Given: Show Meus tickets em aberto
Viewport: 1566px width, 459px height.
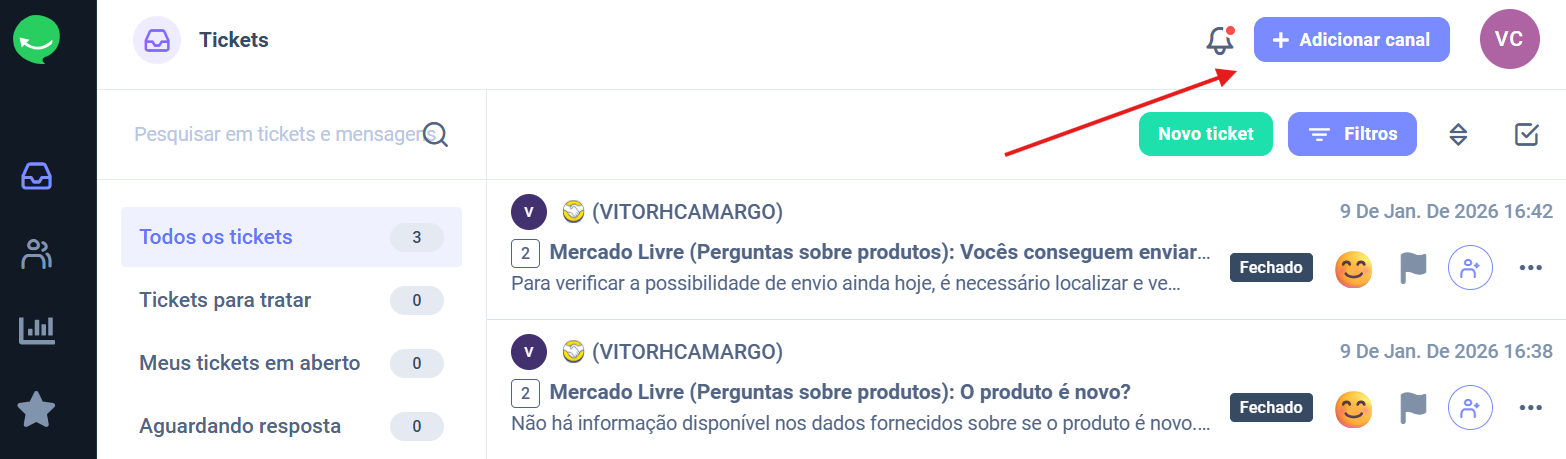Looking at the screenshot, I should [291, 363].
